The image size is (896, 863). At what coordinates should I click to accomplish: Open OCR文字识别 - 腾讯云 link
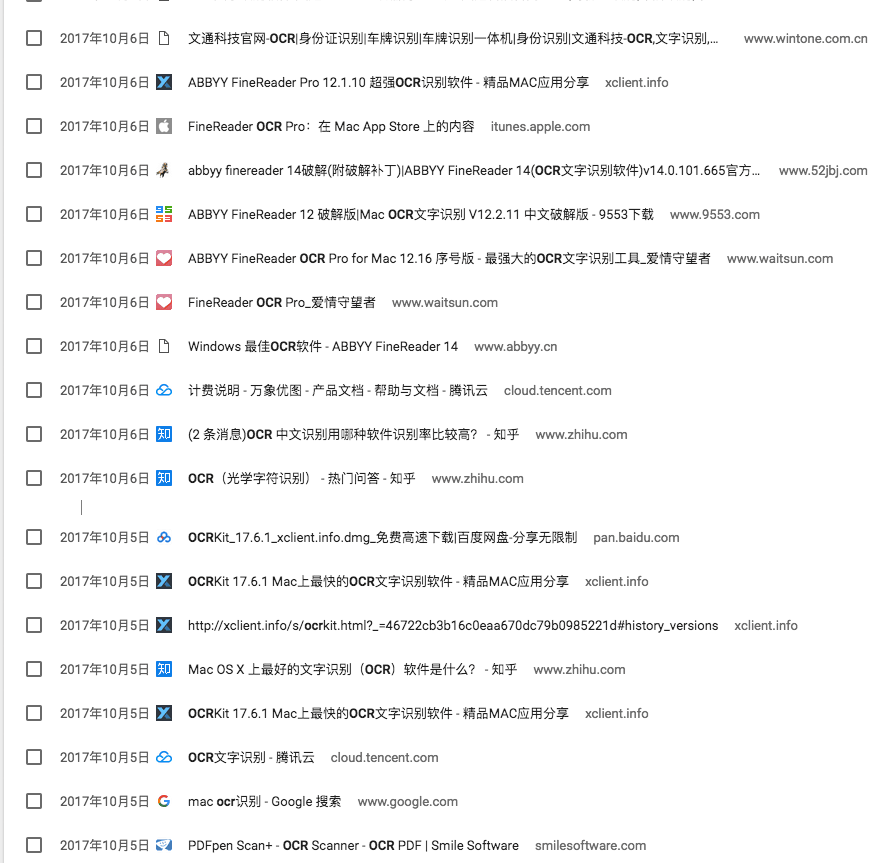(x=251, y=758)
